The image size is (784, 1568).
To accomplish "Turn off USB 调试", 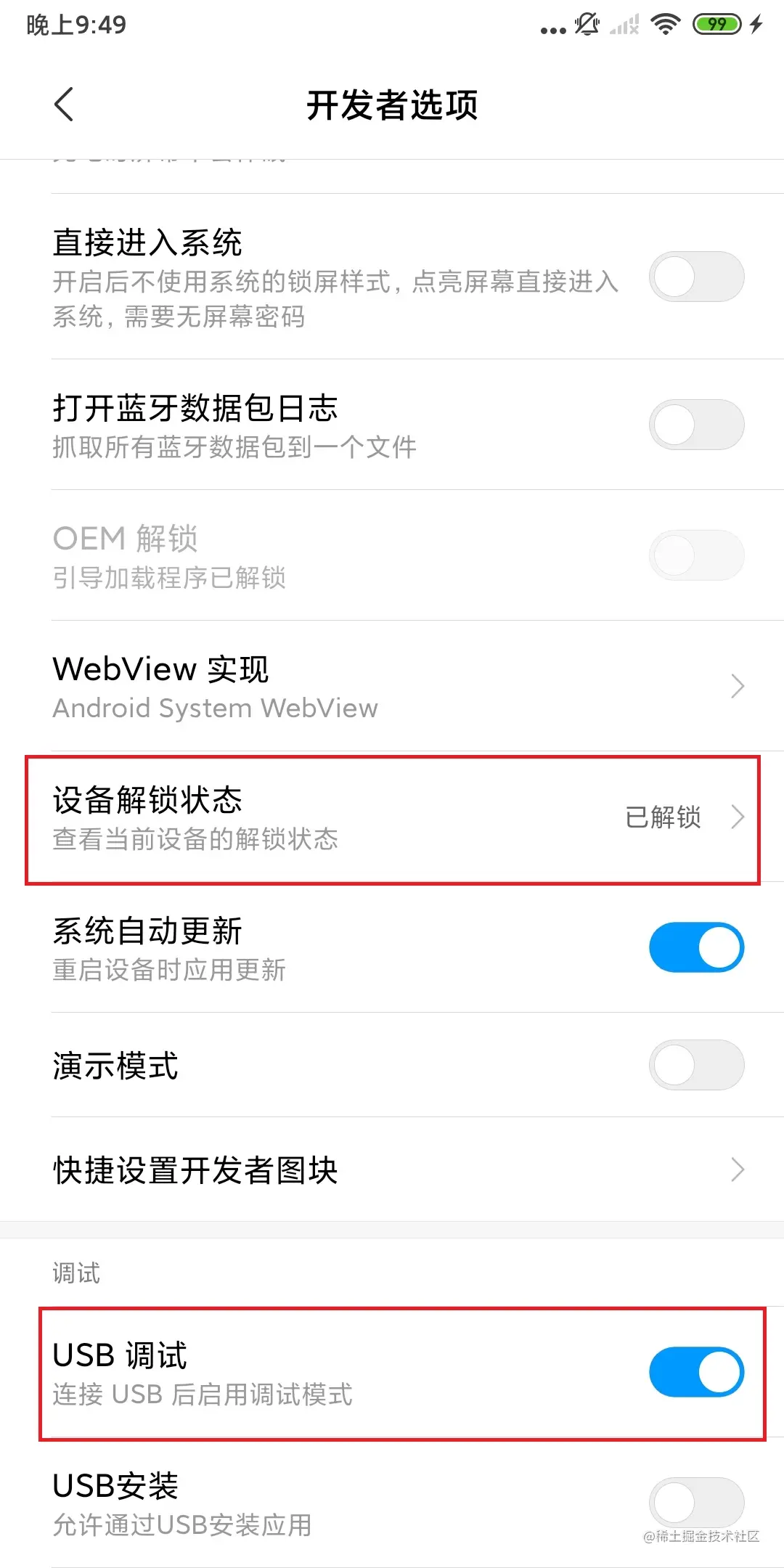I will point(695,1373).
